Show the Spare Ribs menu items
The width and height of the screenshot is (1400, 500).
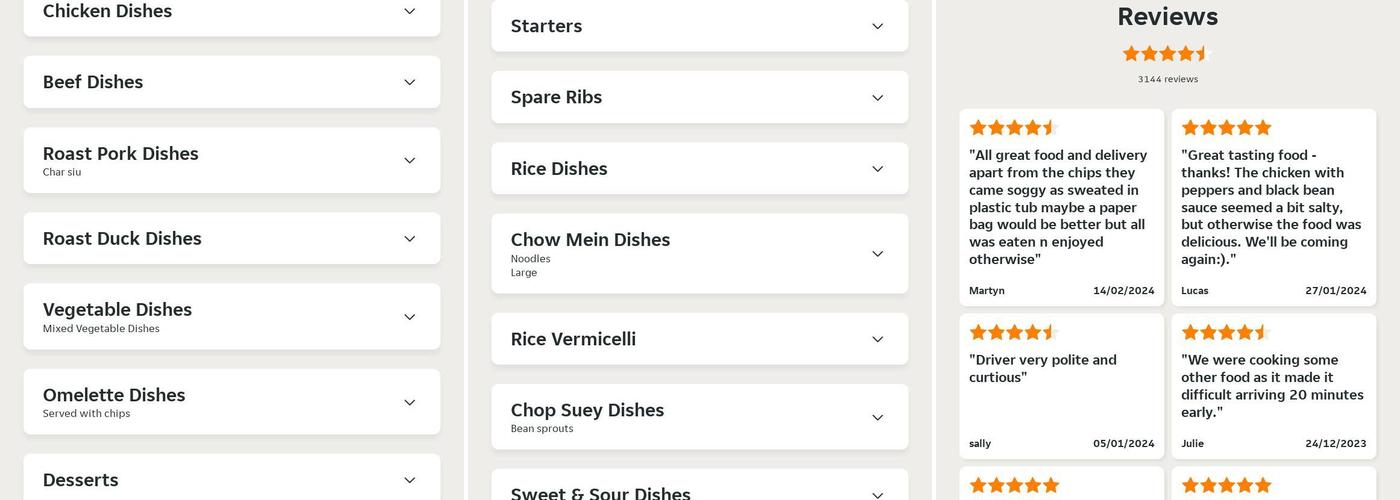click(x=699, y=97)
